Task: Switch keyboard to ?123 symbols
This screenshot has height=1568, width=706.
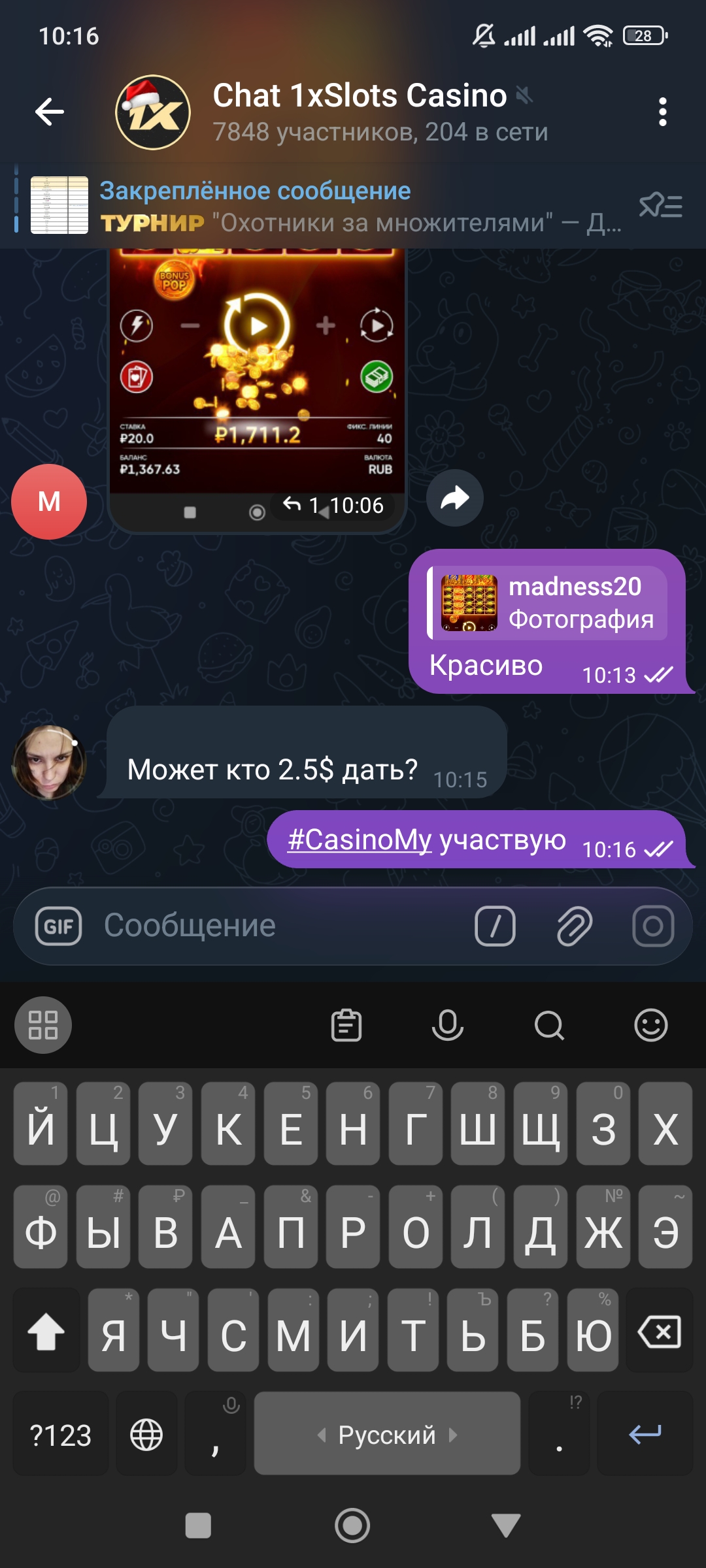Action: coord(60,1435)
